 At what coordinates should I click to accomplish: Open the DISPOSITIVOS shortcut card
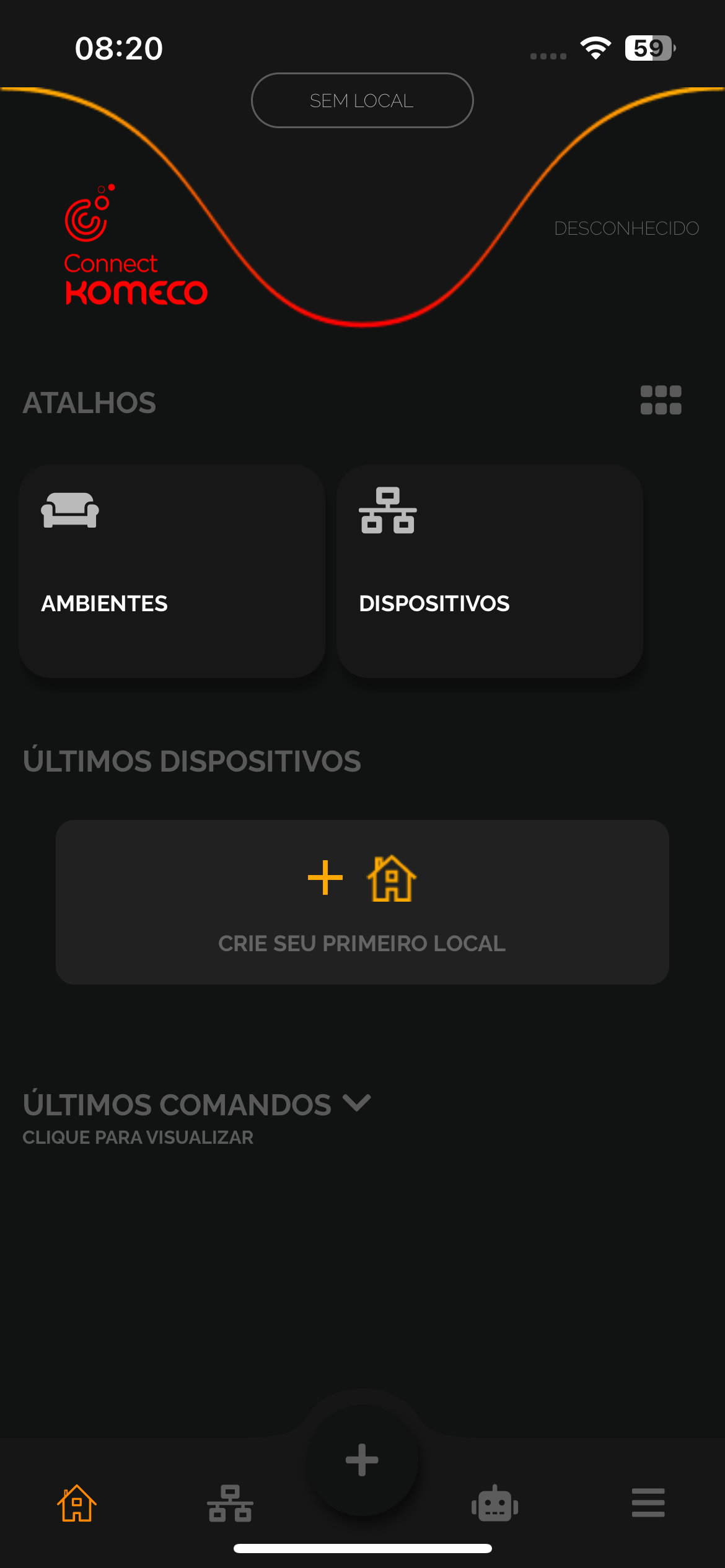[490, 570]
